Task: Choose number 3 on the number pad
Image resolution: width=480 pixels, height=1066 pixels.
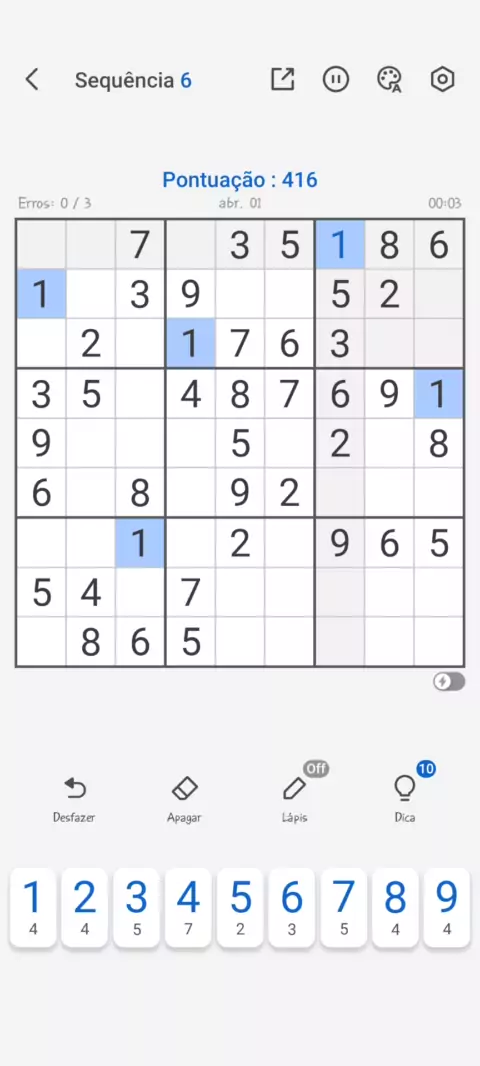Action: [x=137, y=908]
